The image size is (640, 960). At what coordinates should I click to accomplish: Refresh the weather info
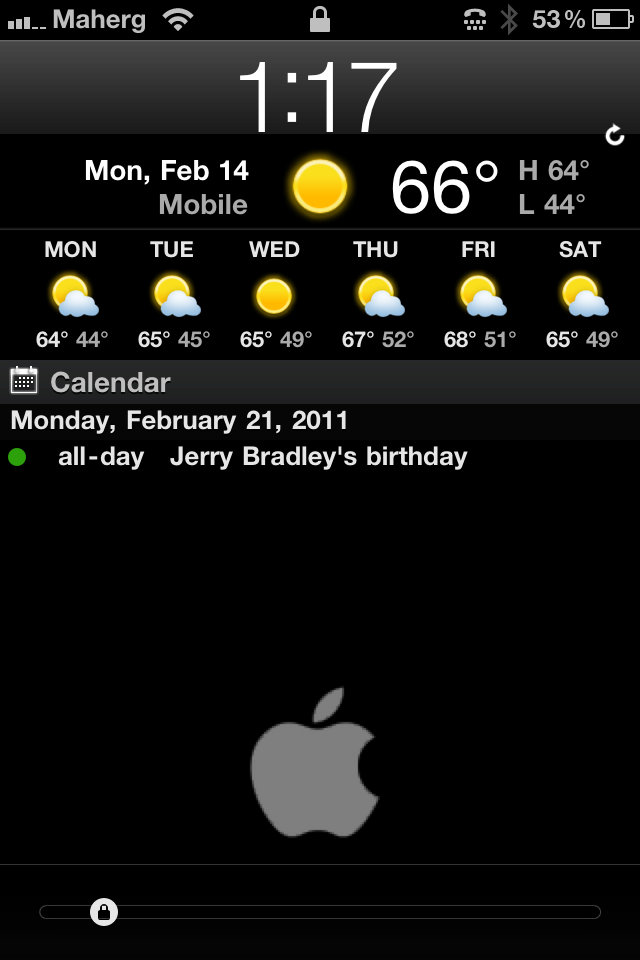615,136
